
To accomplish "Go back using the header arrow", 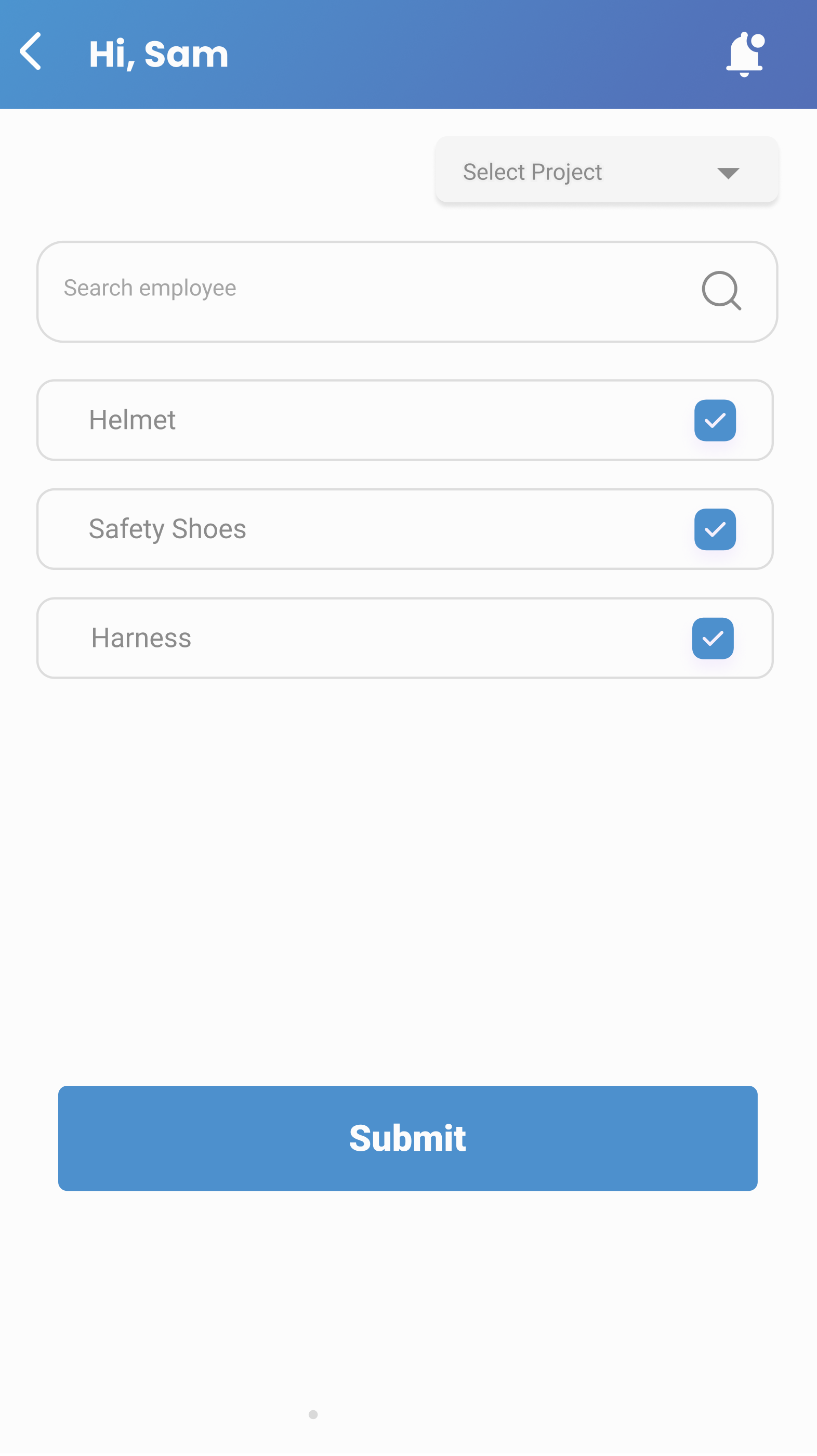I will [31, 52].
